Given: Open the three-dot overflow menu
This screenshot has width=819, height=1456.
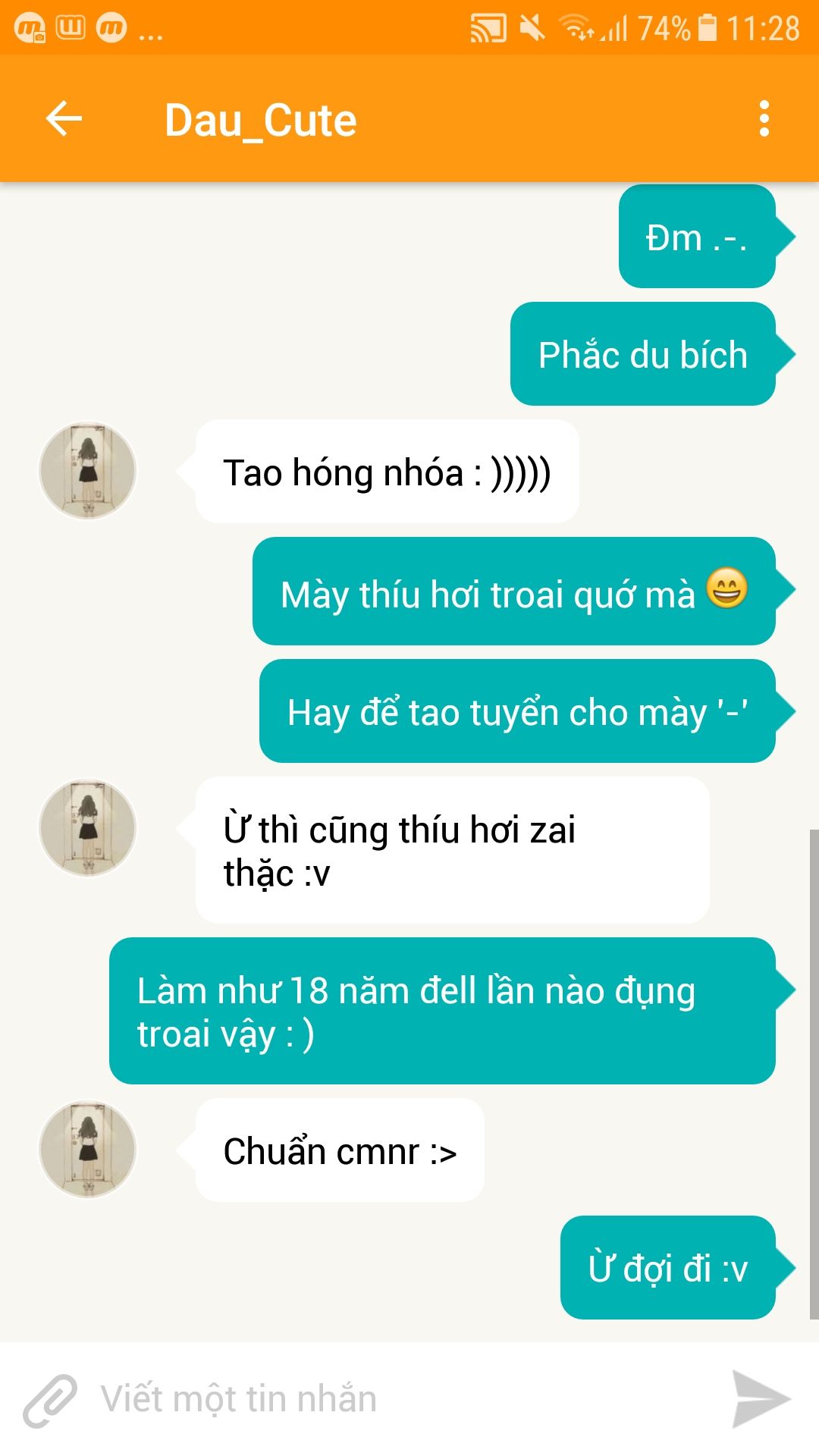Looking at the screenshot, I should [x=764, y=119].
